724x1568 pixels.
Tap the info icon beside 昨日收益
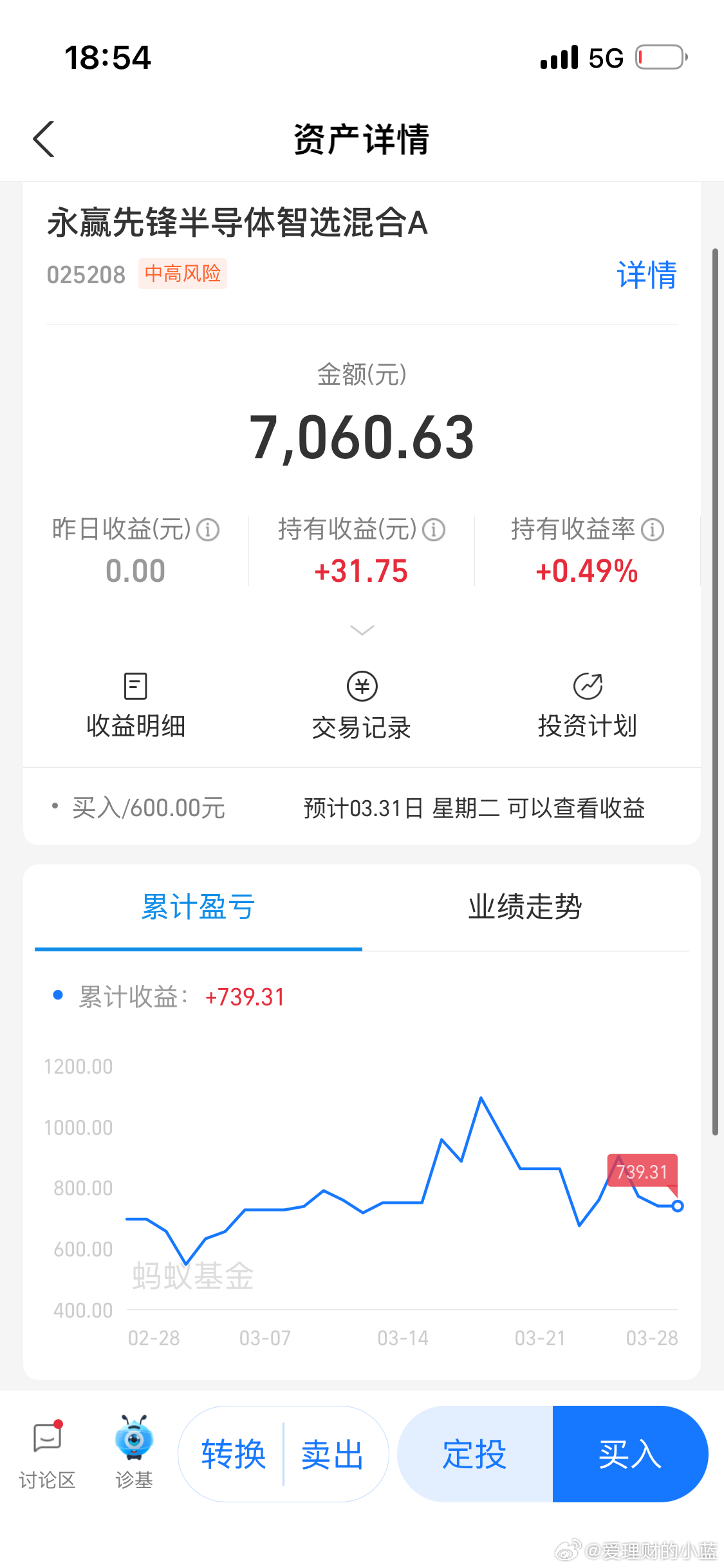(x=207, y=530)
